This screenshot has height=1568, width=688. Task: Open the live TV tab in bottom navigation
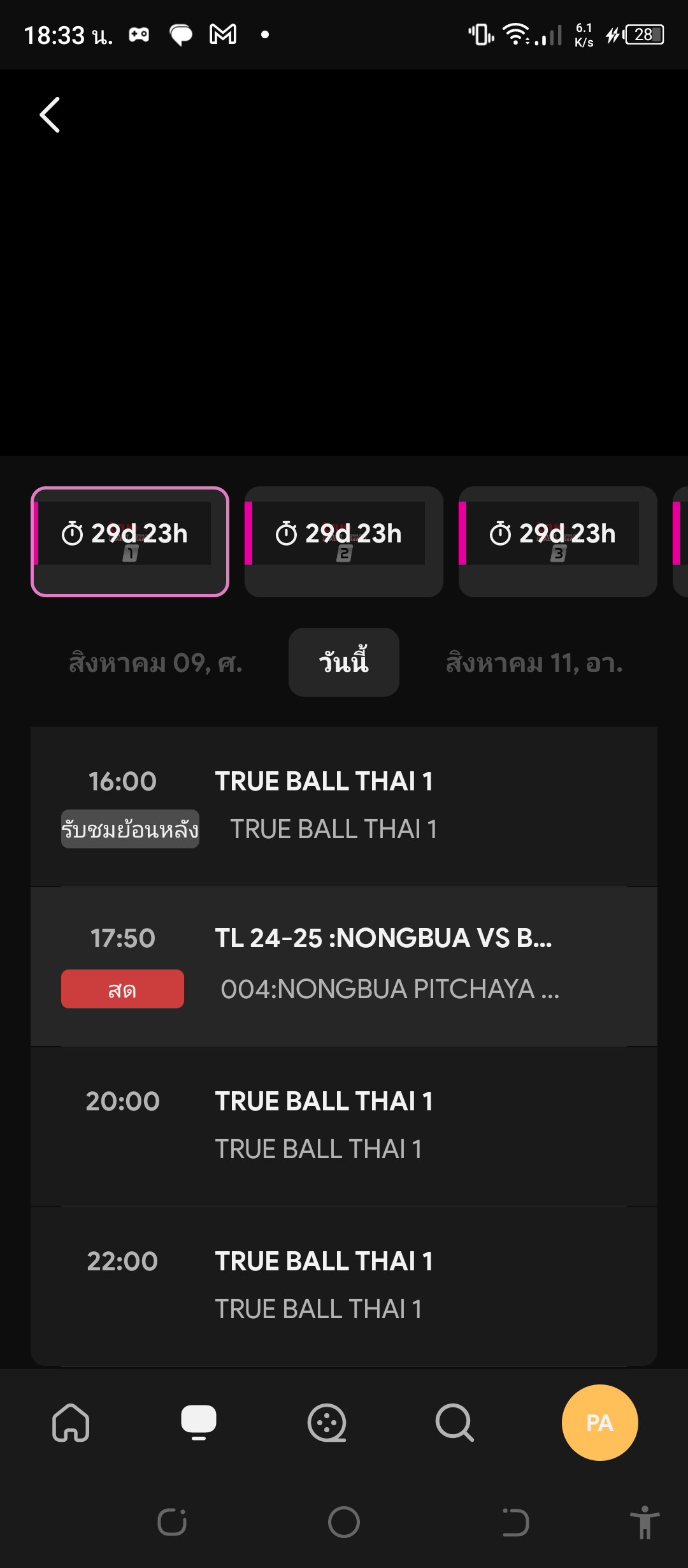199,1423
